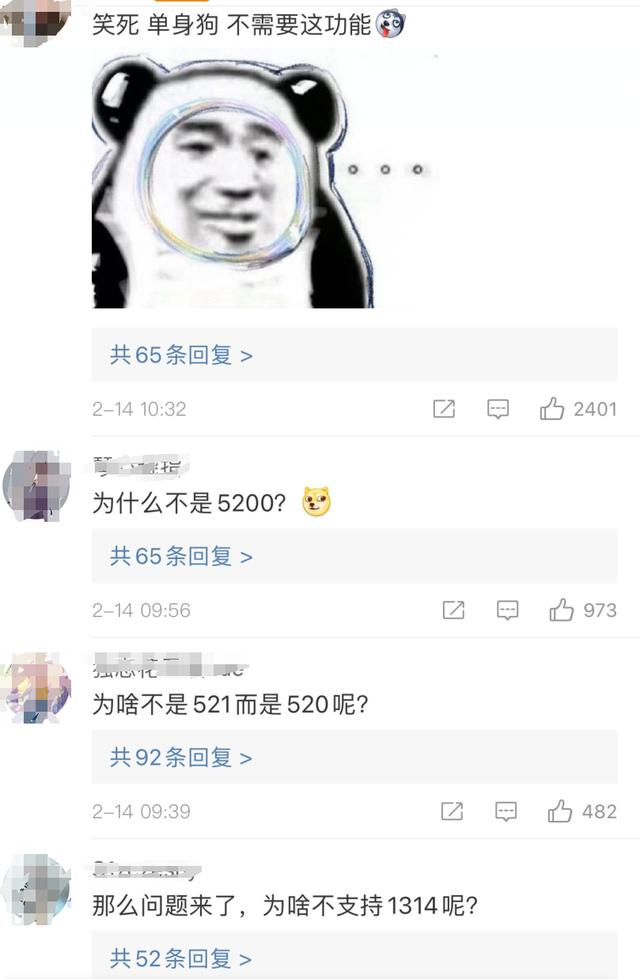Open the panda meme image in first comment

pyautogui.click(x=232, y=178)
